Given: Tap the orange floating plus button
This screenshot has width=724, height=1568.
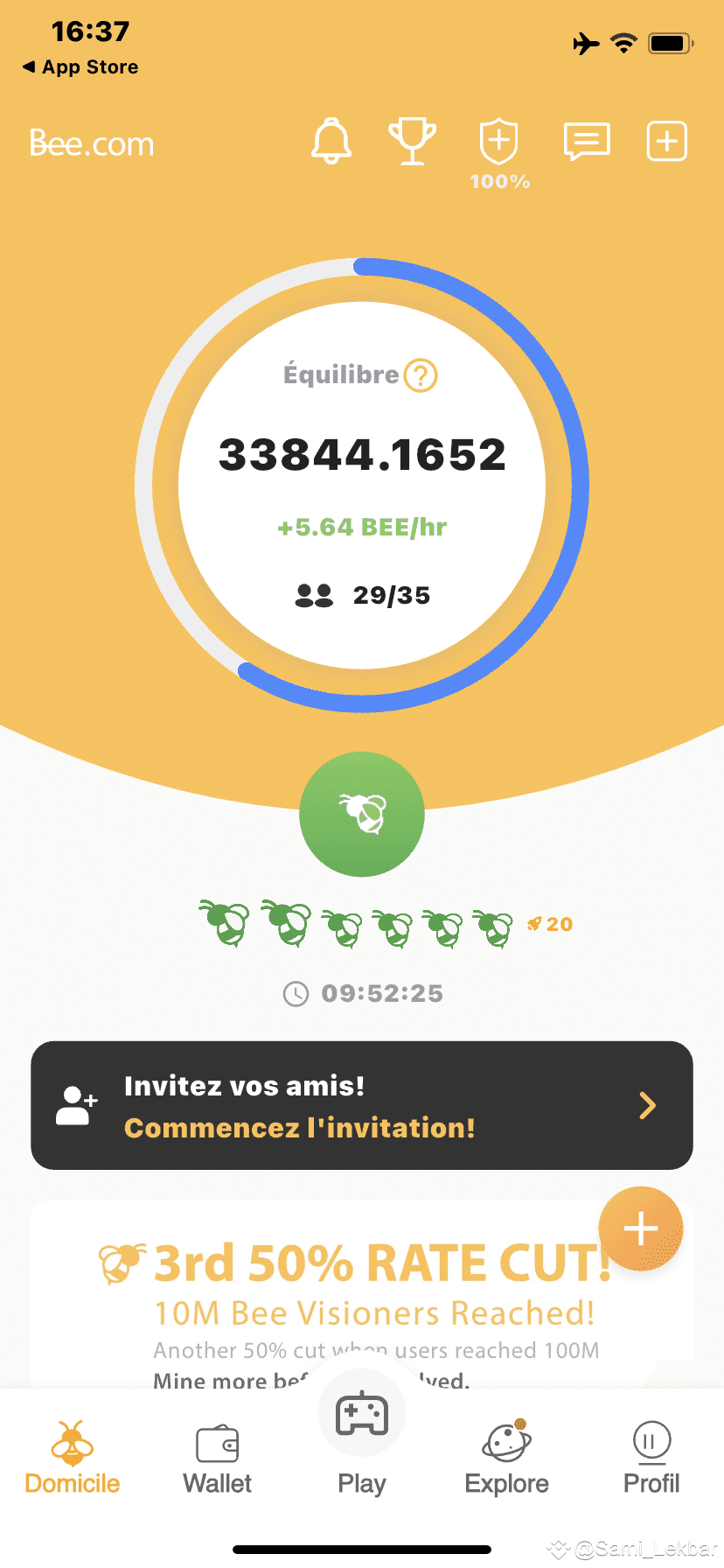Looking at the screenshot, I should pos(641,1228).
